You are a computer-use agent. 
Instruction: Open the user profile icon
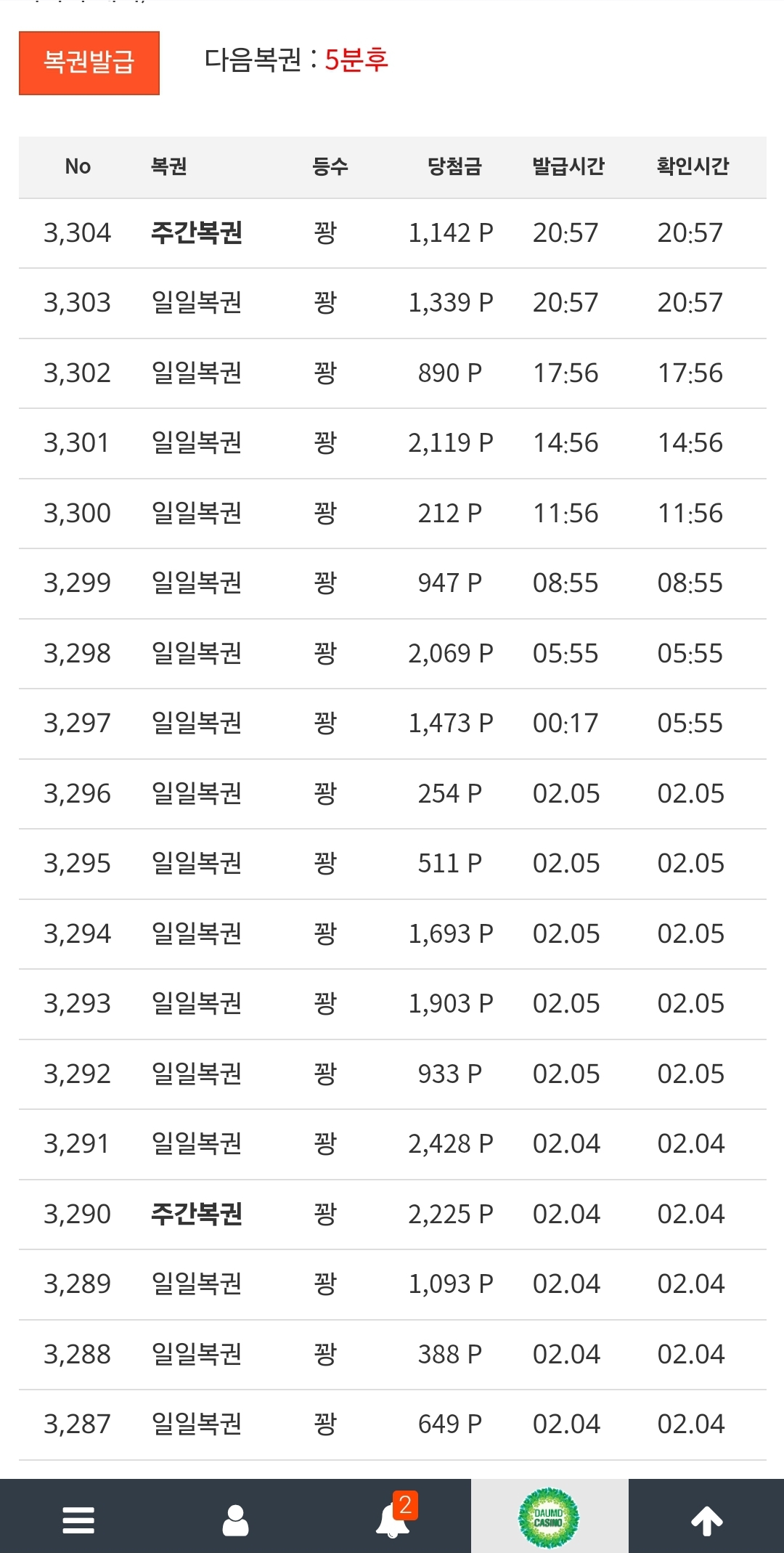click(x=235, y=1520)
